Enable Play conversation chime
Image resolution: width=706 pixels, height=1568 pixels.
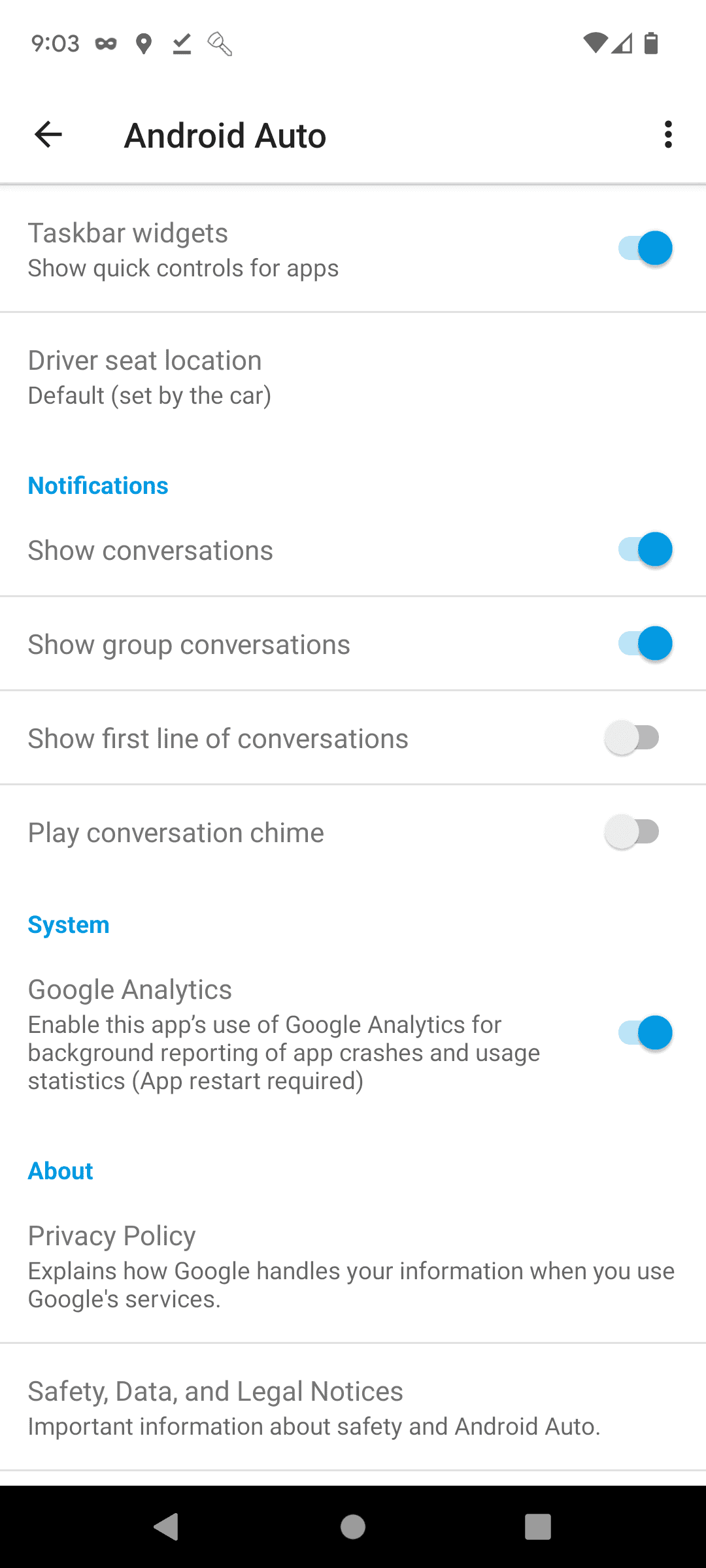pyautogui.click(x=632, y=832)
